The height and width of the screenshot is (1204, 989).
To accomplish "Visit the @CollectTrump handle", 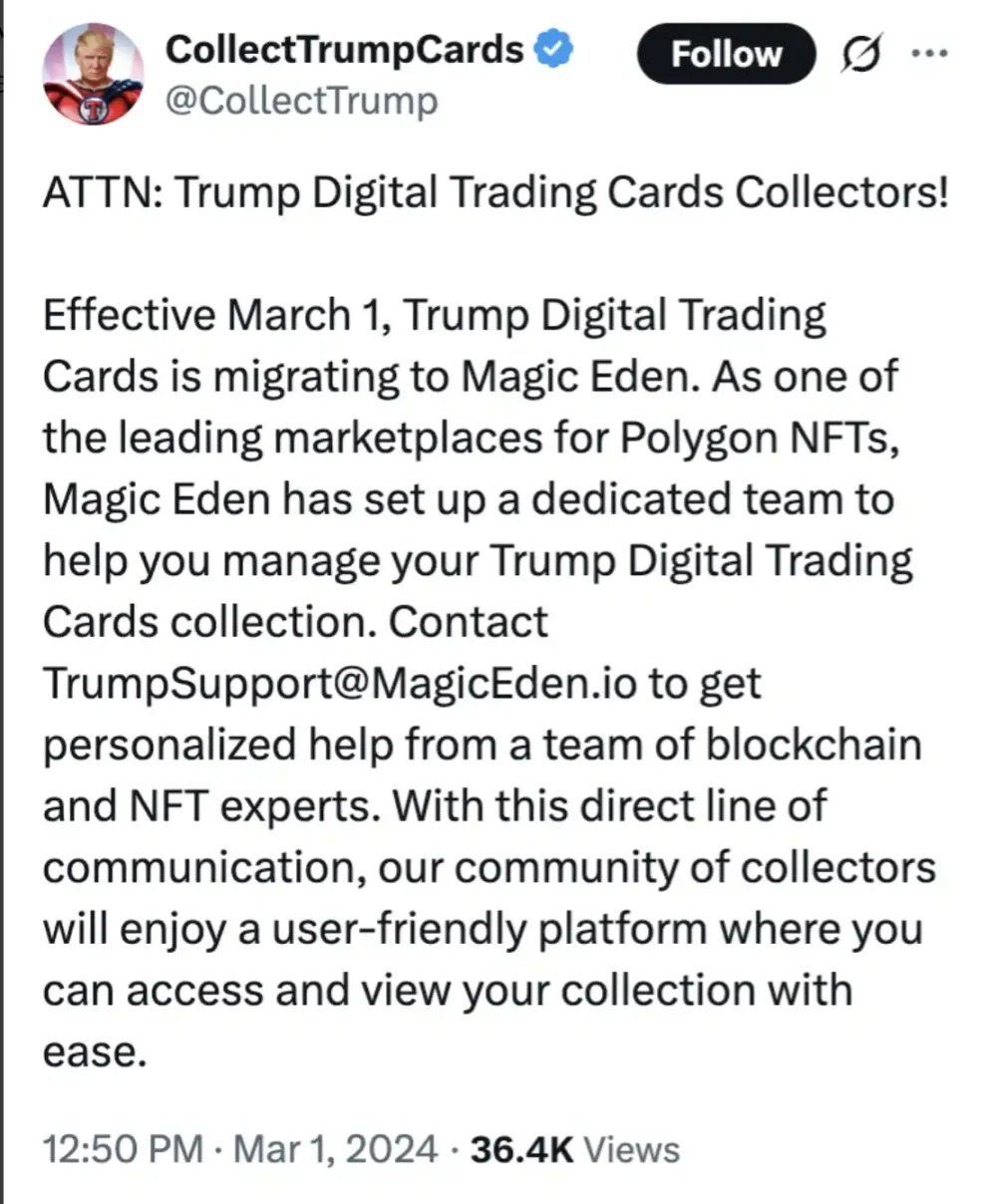I will [304, 100].
